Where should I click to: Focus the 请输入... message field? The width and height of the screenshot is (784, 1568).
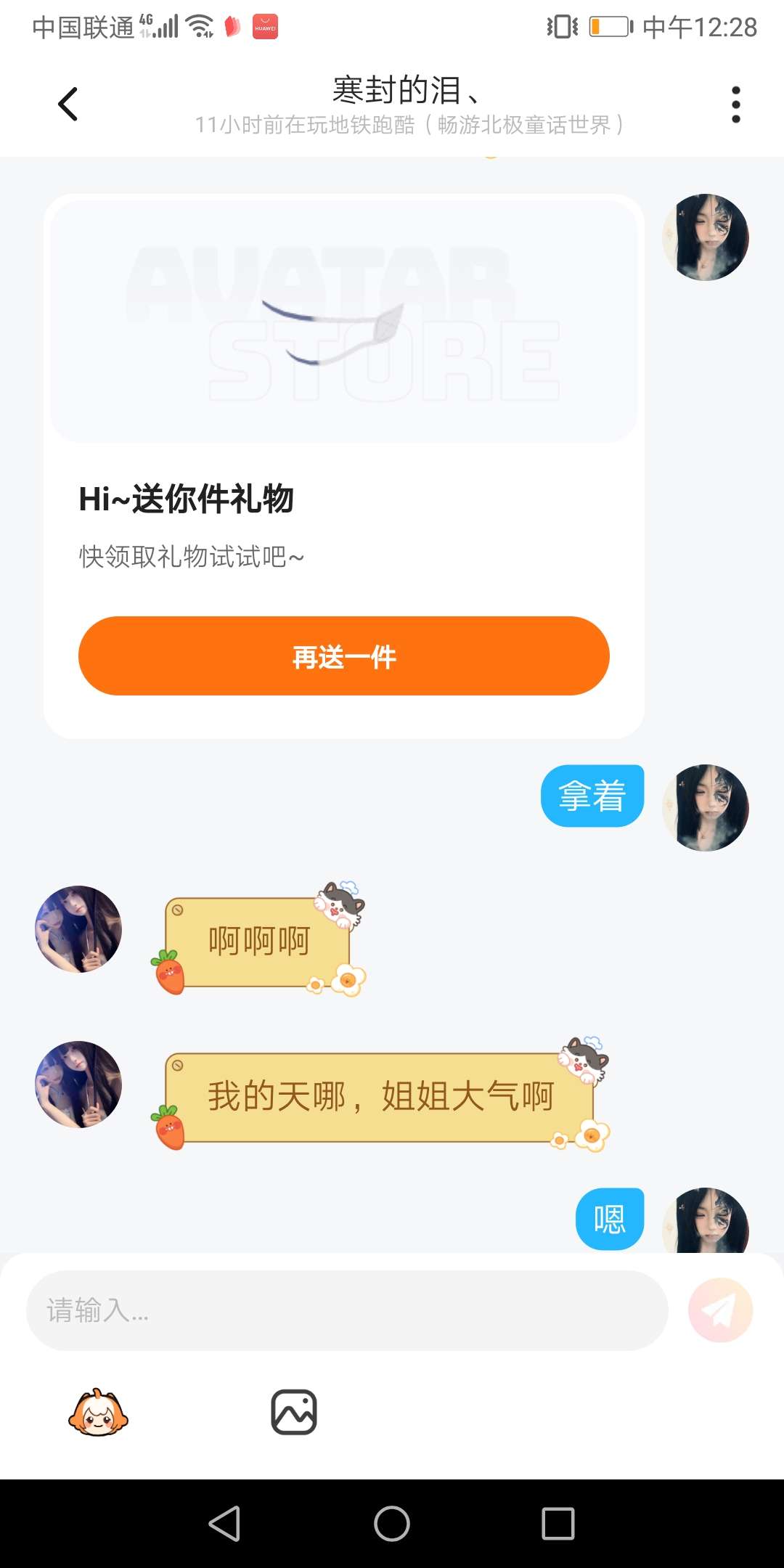(347, 1310)
